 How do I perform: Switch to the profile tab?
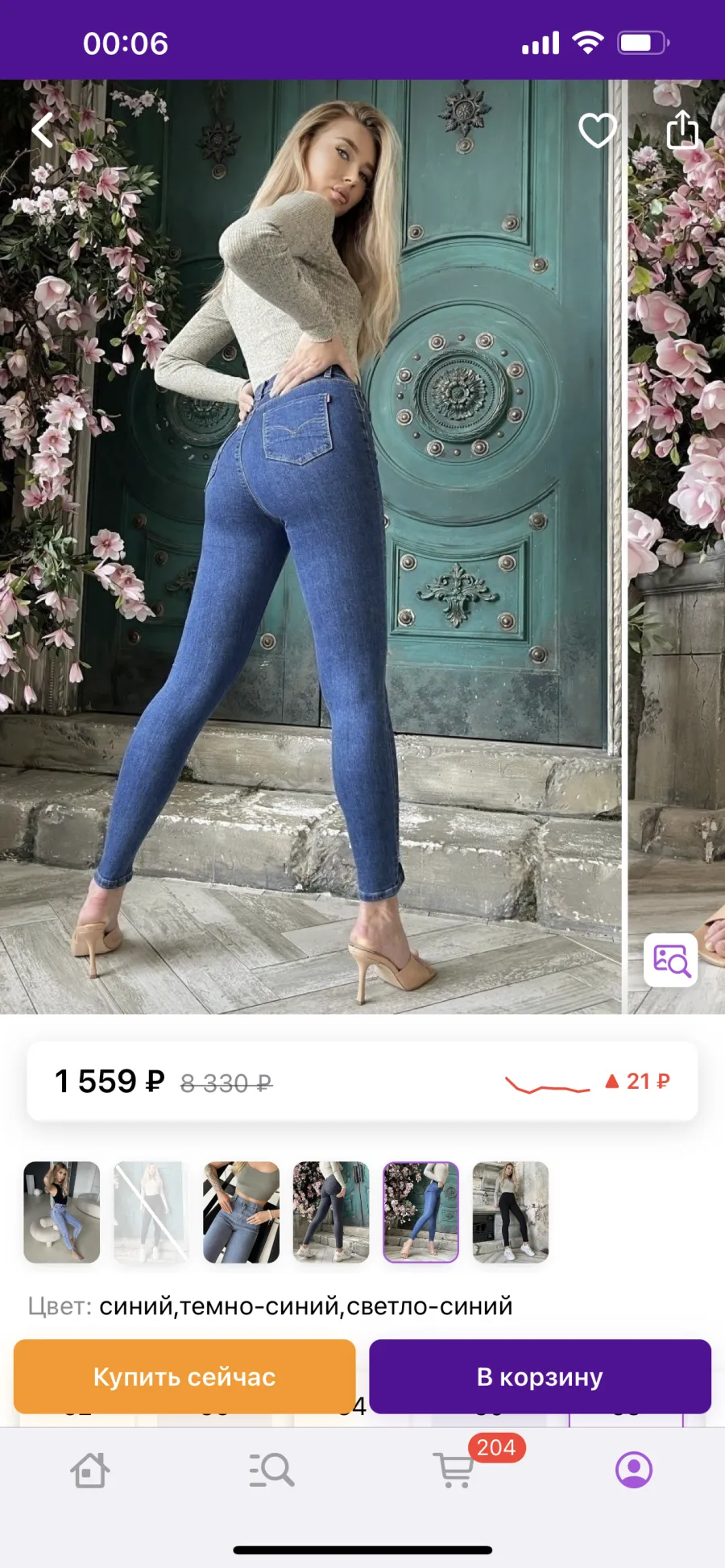[634, 1470]
